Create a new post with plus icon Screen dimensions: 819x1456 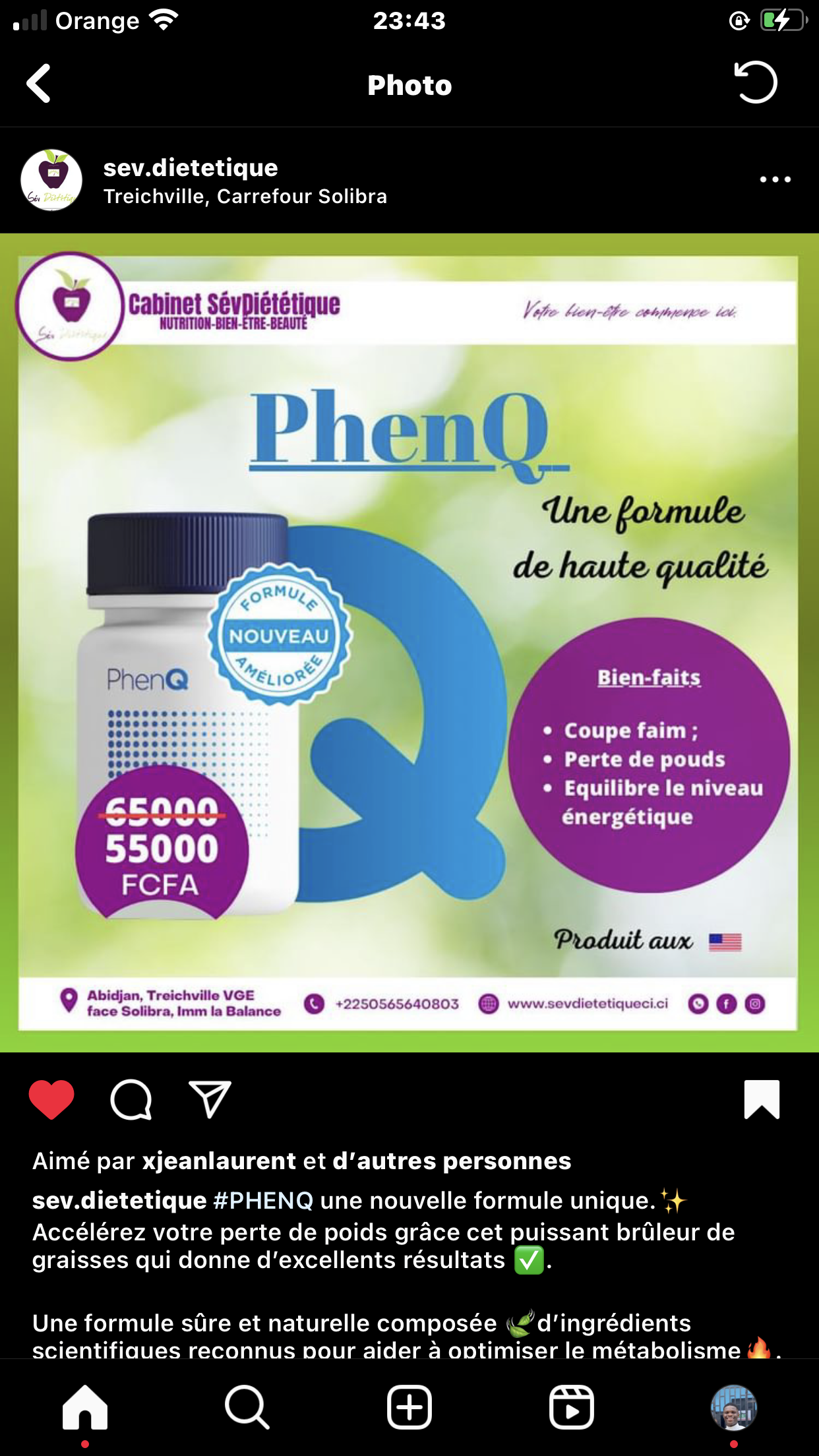[409, 1407]
